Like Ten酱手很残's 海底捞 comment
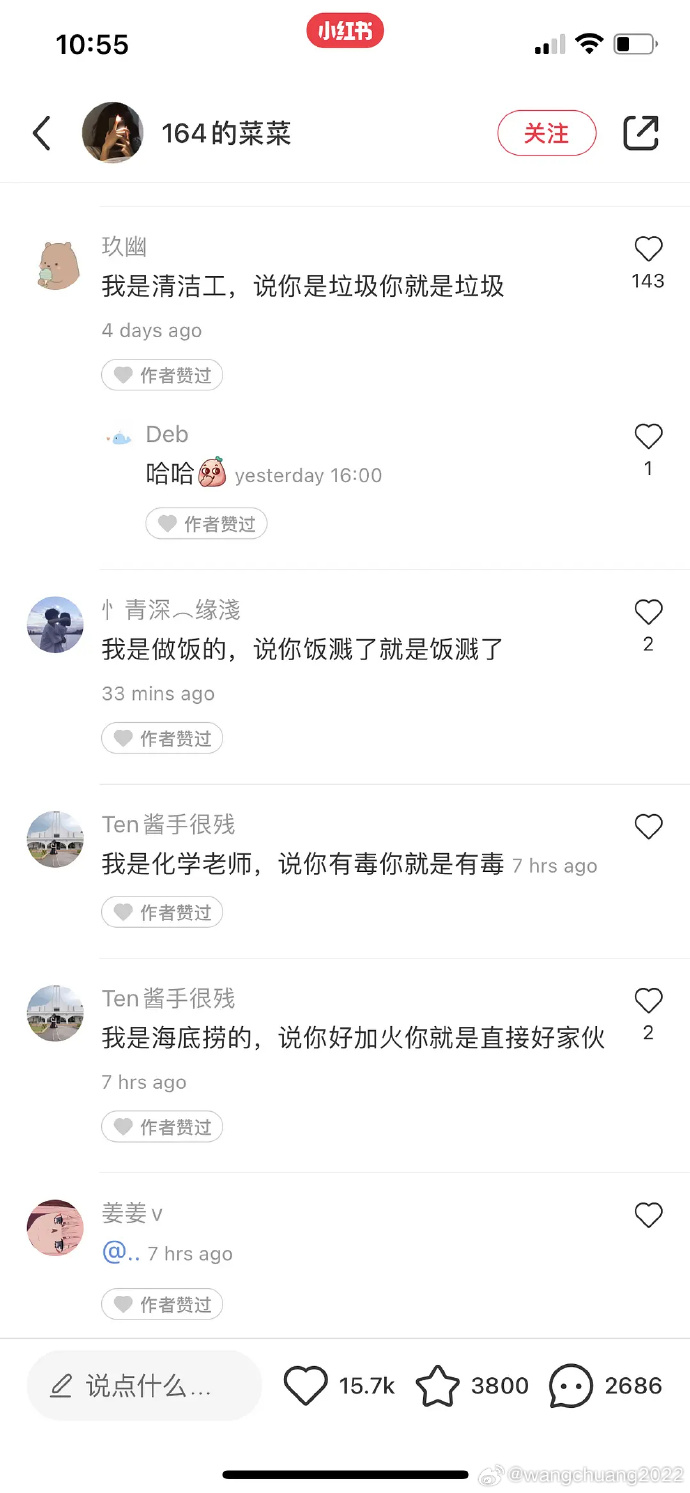Screen dimensions: 690x1493 (x=648, y=1000)
